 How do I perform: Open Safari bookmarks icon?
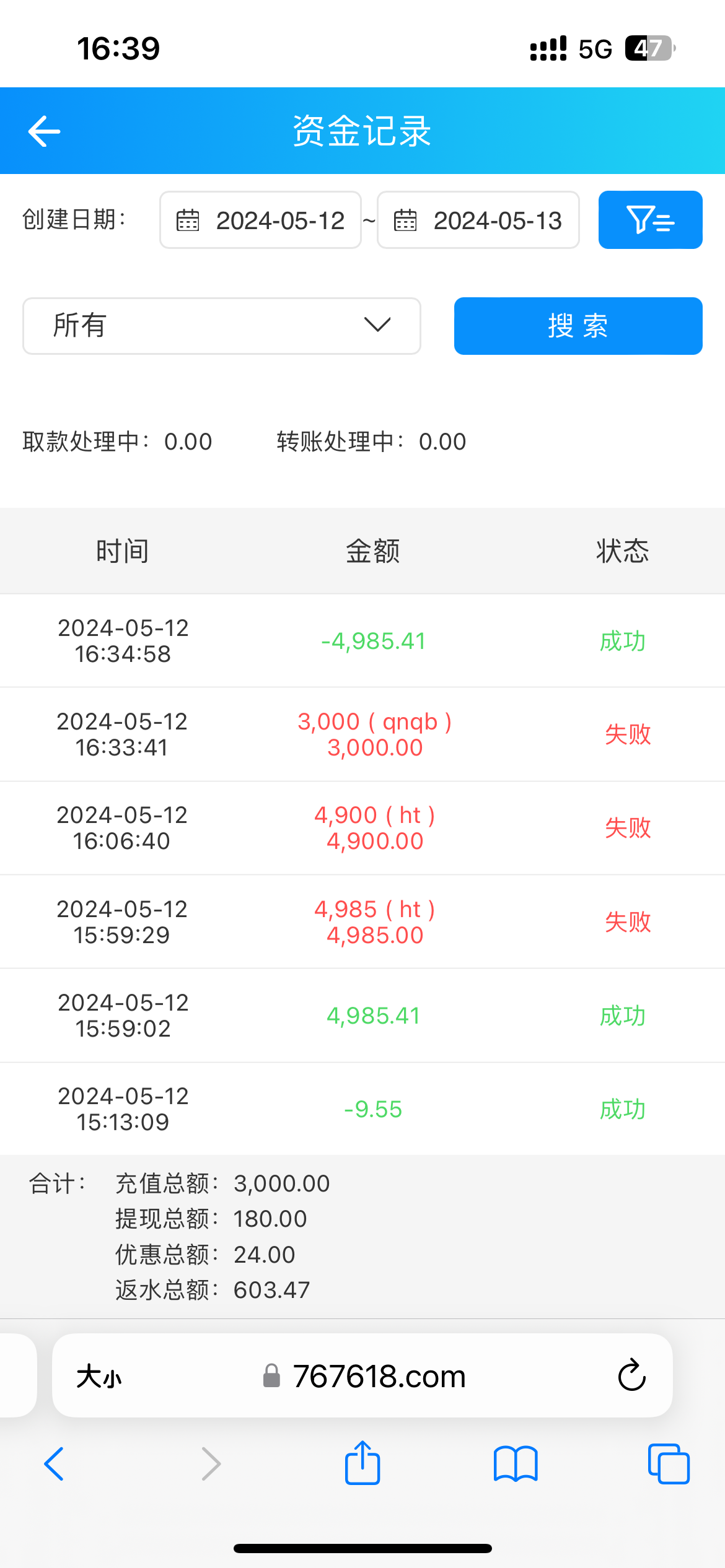[515, 1464]
